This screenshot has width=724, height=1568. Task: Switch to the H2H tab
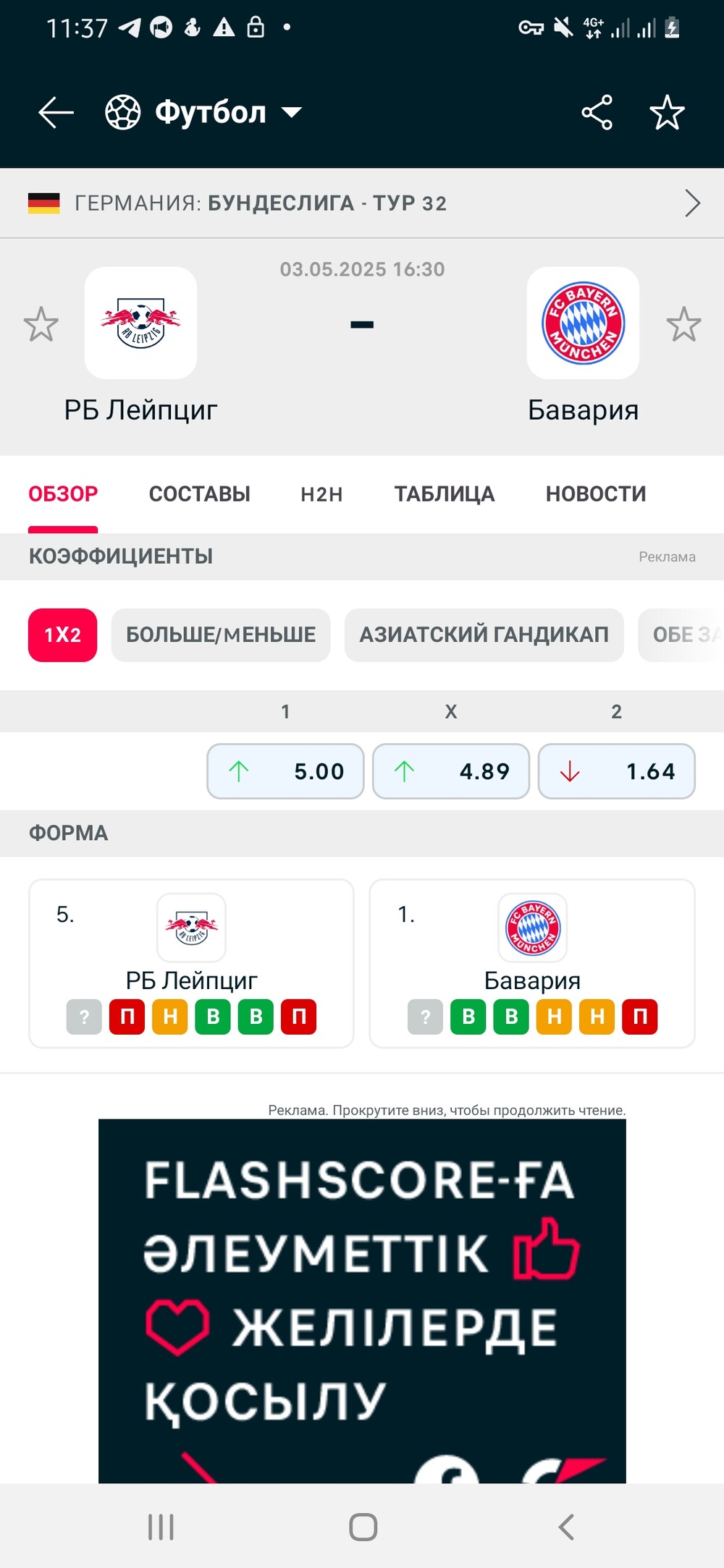click(322, 494)
